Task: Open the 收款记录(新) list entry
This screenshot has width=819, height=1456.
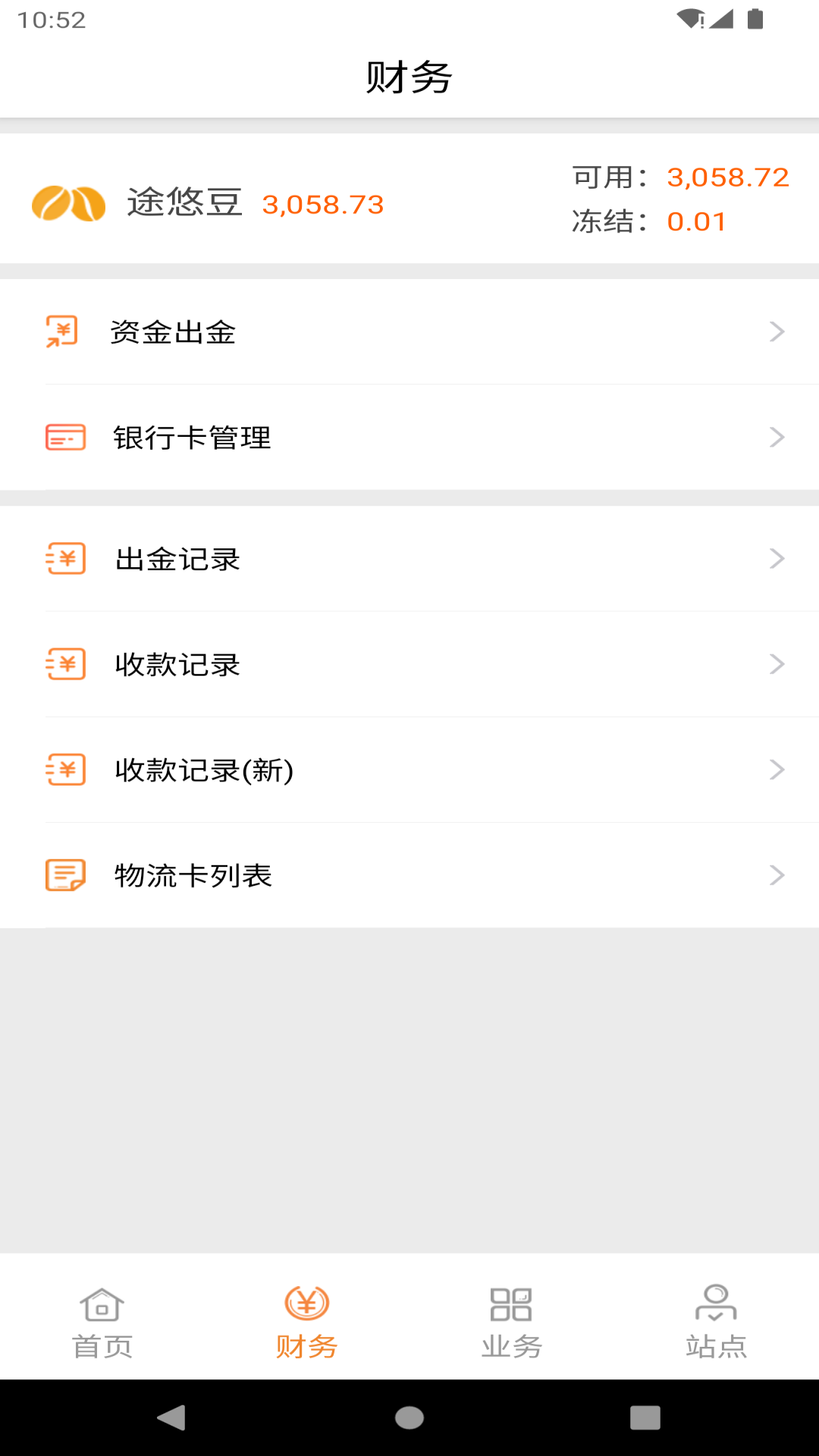Action: (409, 770)
